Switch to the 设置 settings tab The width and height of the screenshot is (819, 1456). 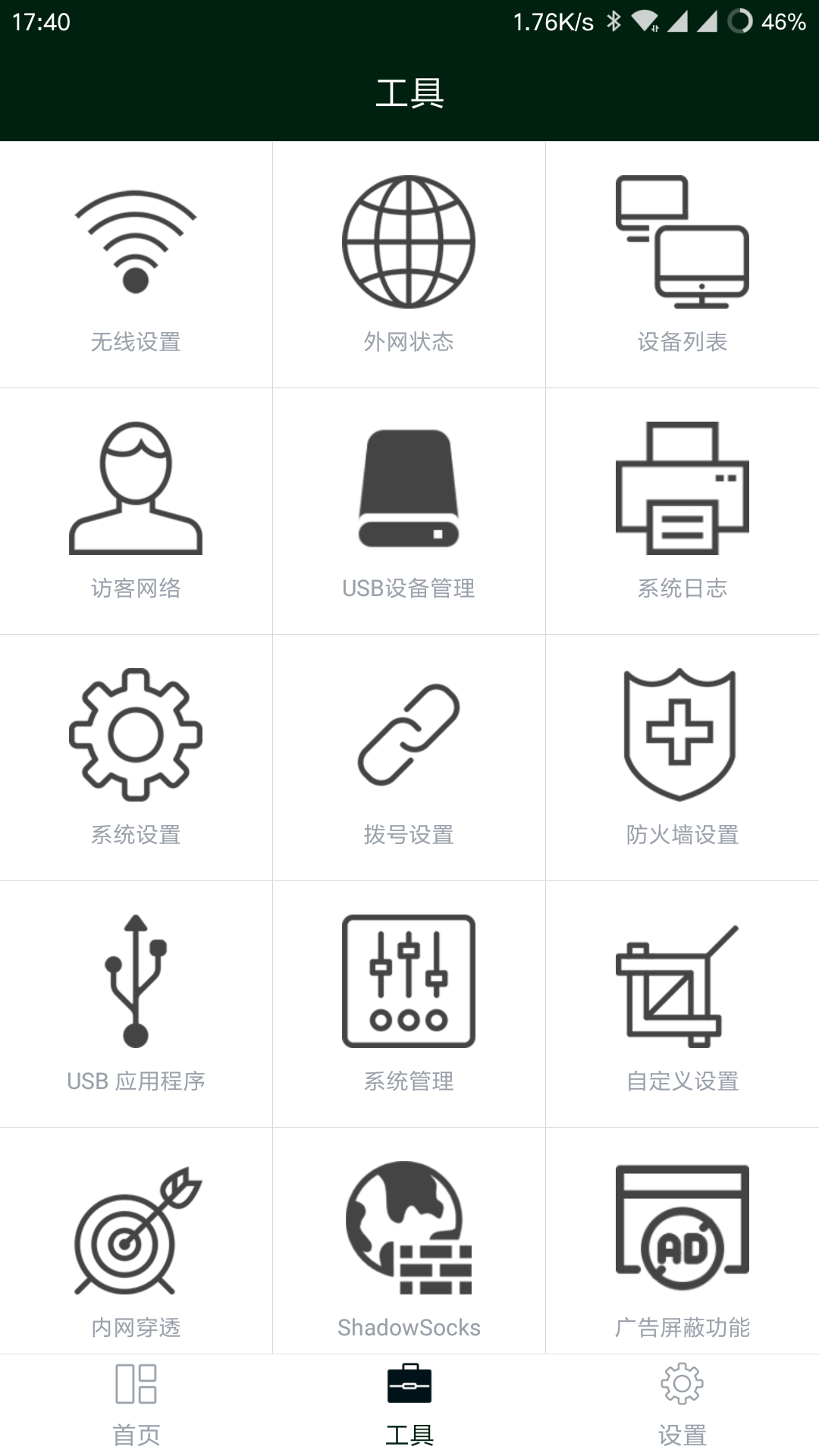point(682,1404)
